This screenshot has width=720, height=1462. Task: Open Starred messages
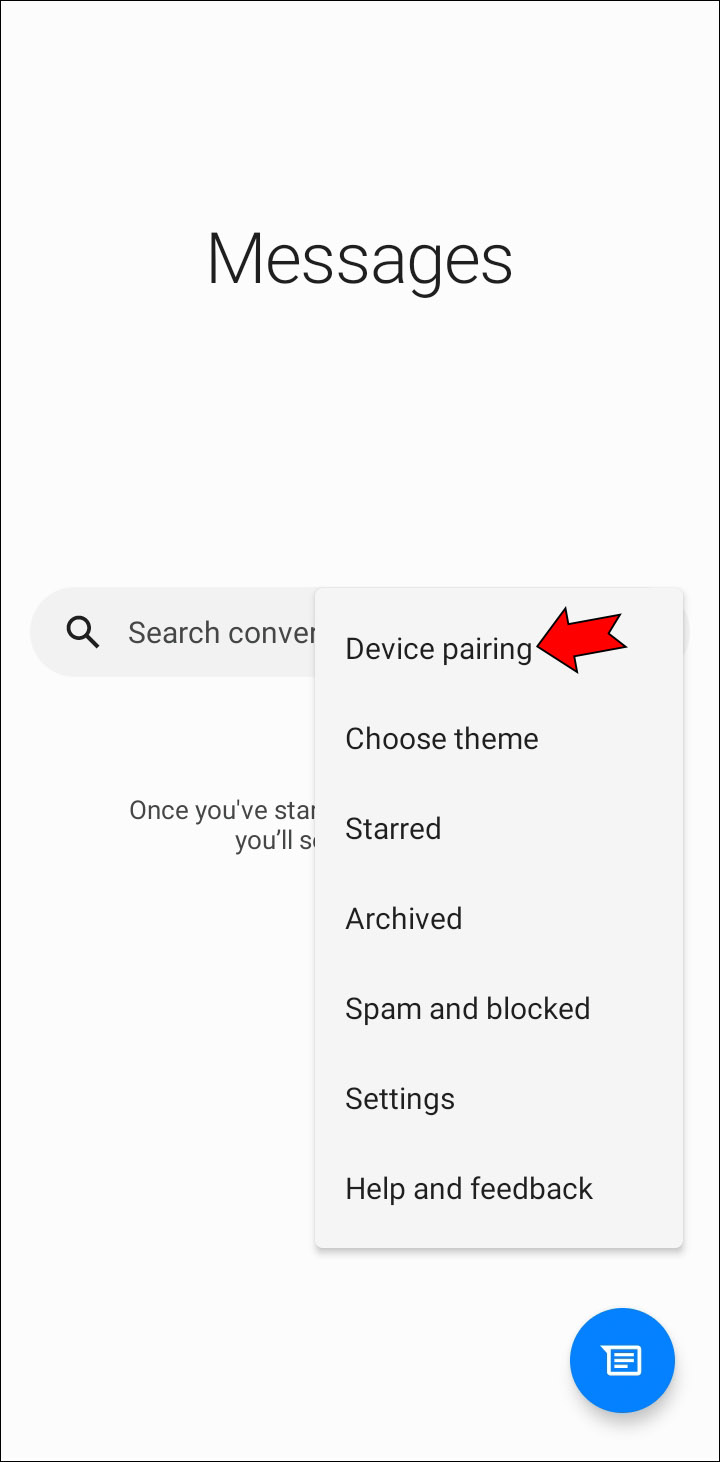tap(393, 829)
